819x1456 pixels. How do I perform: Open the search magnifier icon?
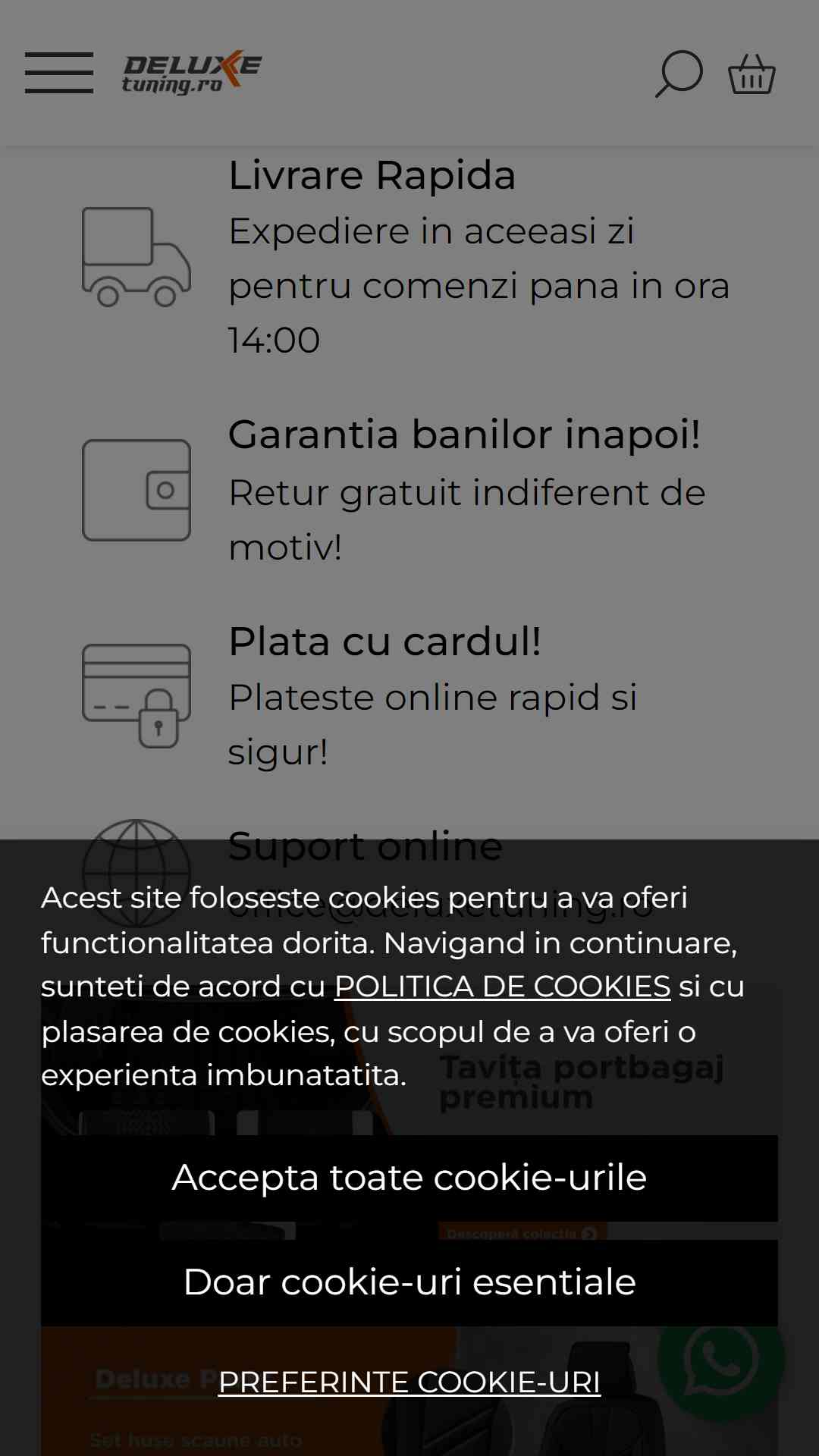click(x=679, y=74)
